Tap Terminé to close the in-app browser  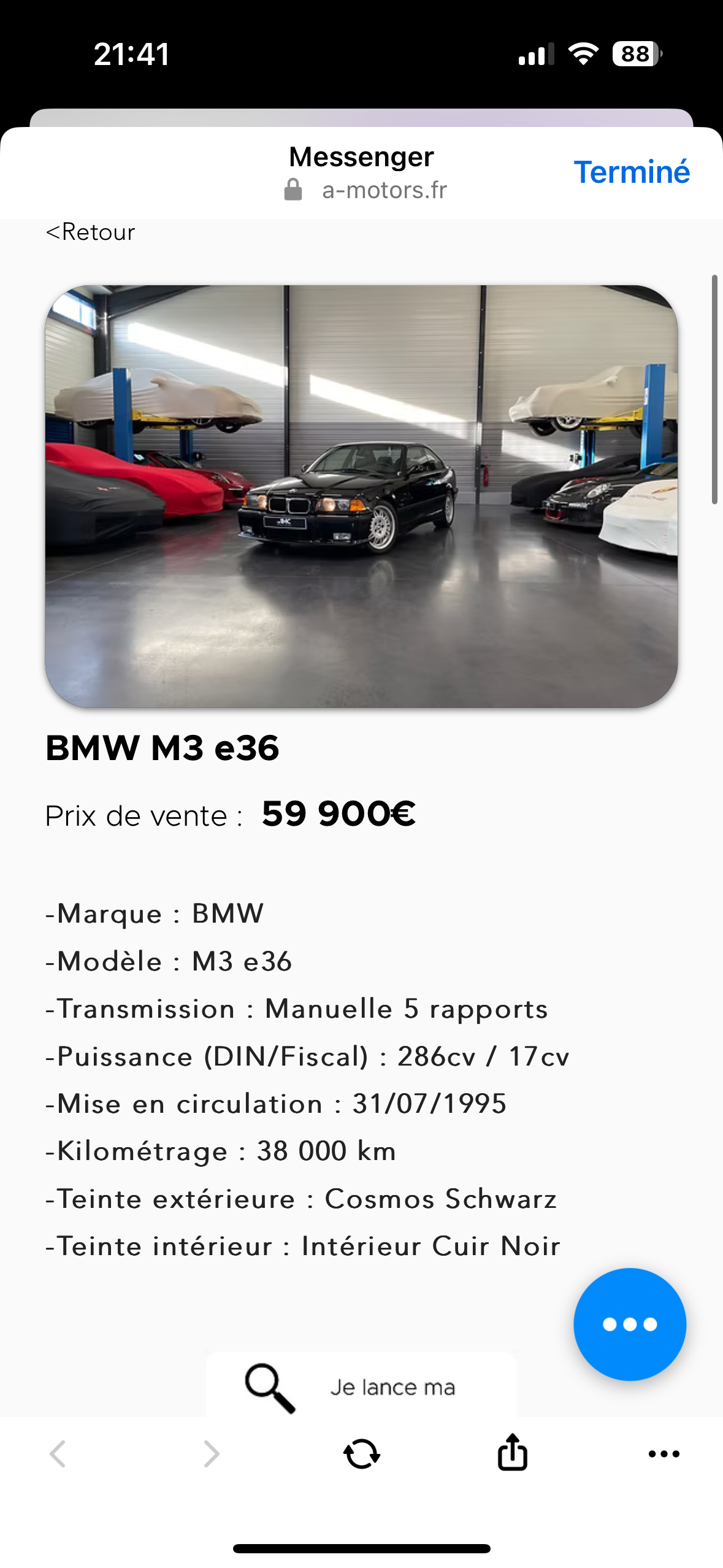click(632, 172)
